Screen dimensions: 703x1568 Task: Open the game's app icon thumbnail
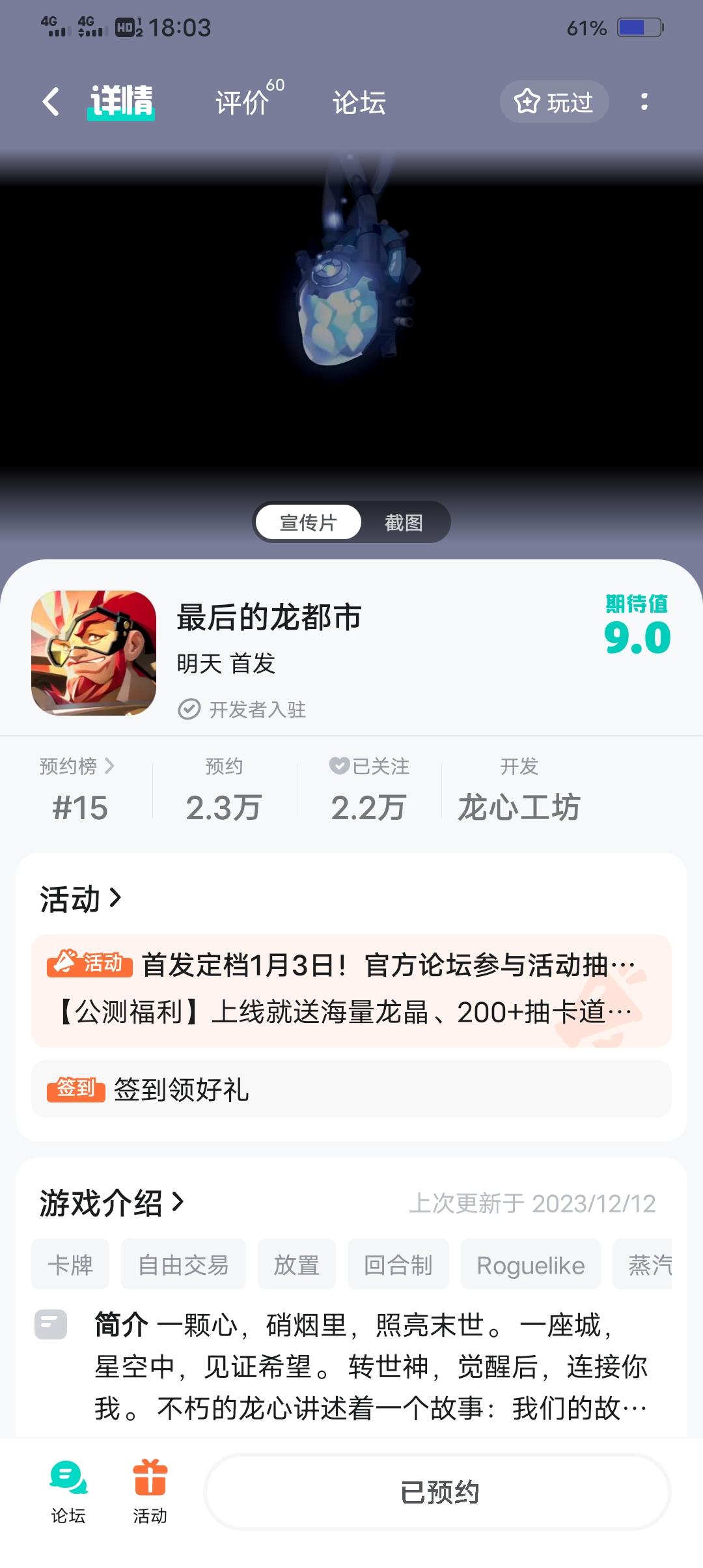pyautogui.click(x=92, y=654)
